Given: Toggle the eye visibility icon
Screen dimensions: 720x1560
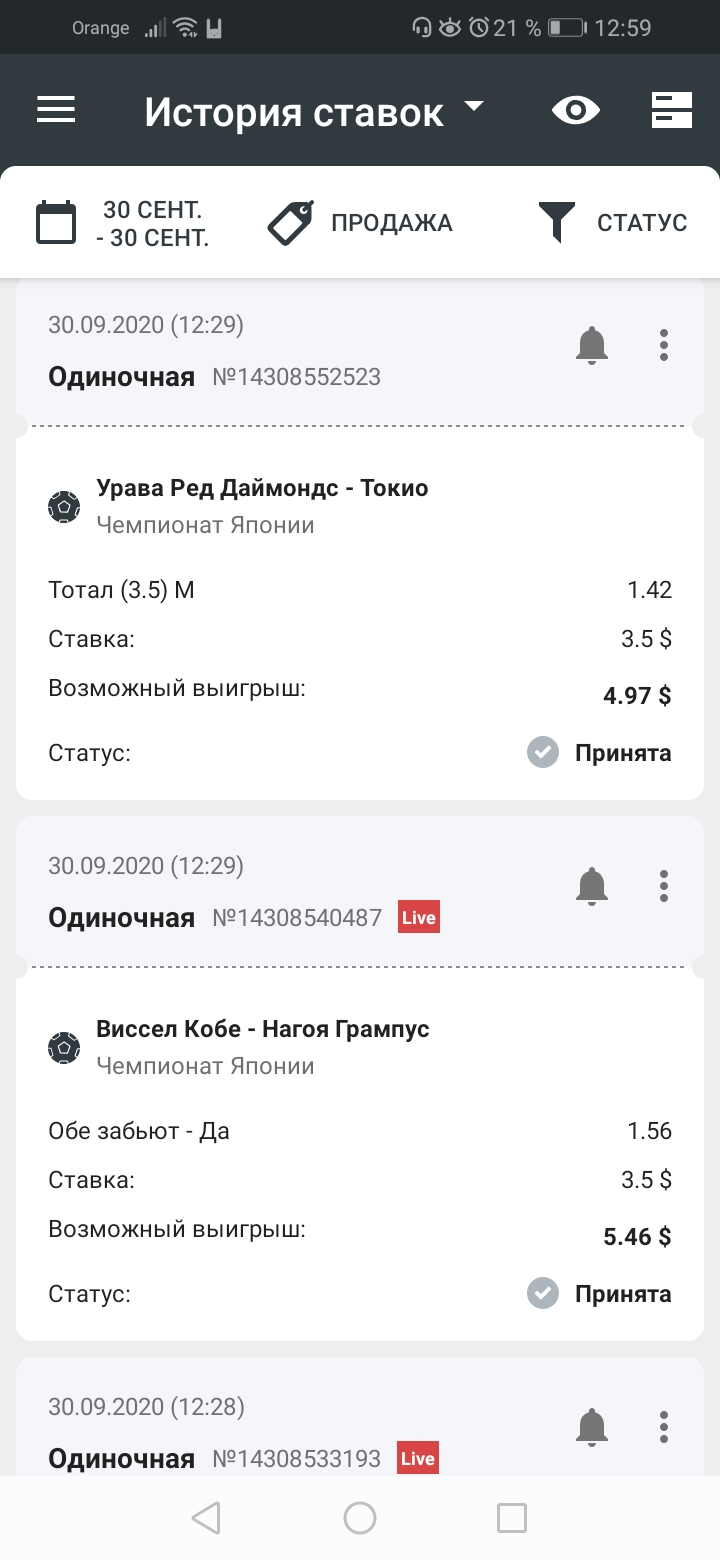Looking at the screenshot, I should 576,110.
